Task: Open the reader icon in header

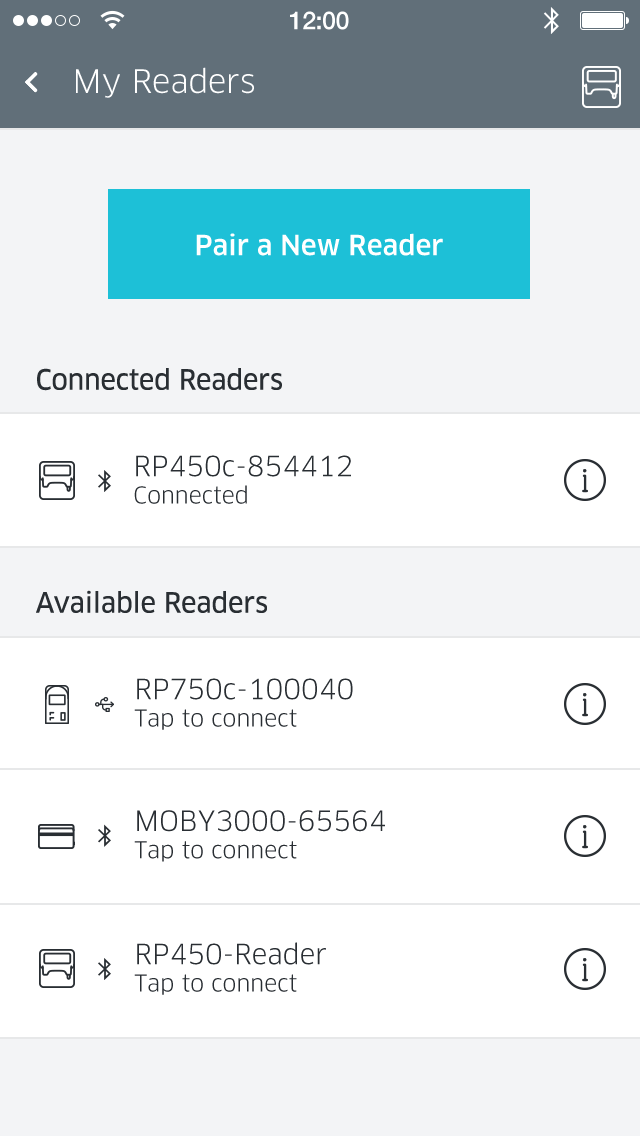Action: click(x=601, y=87)
